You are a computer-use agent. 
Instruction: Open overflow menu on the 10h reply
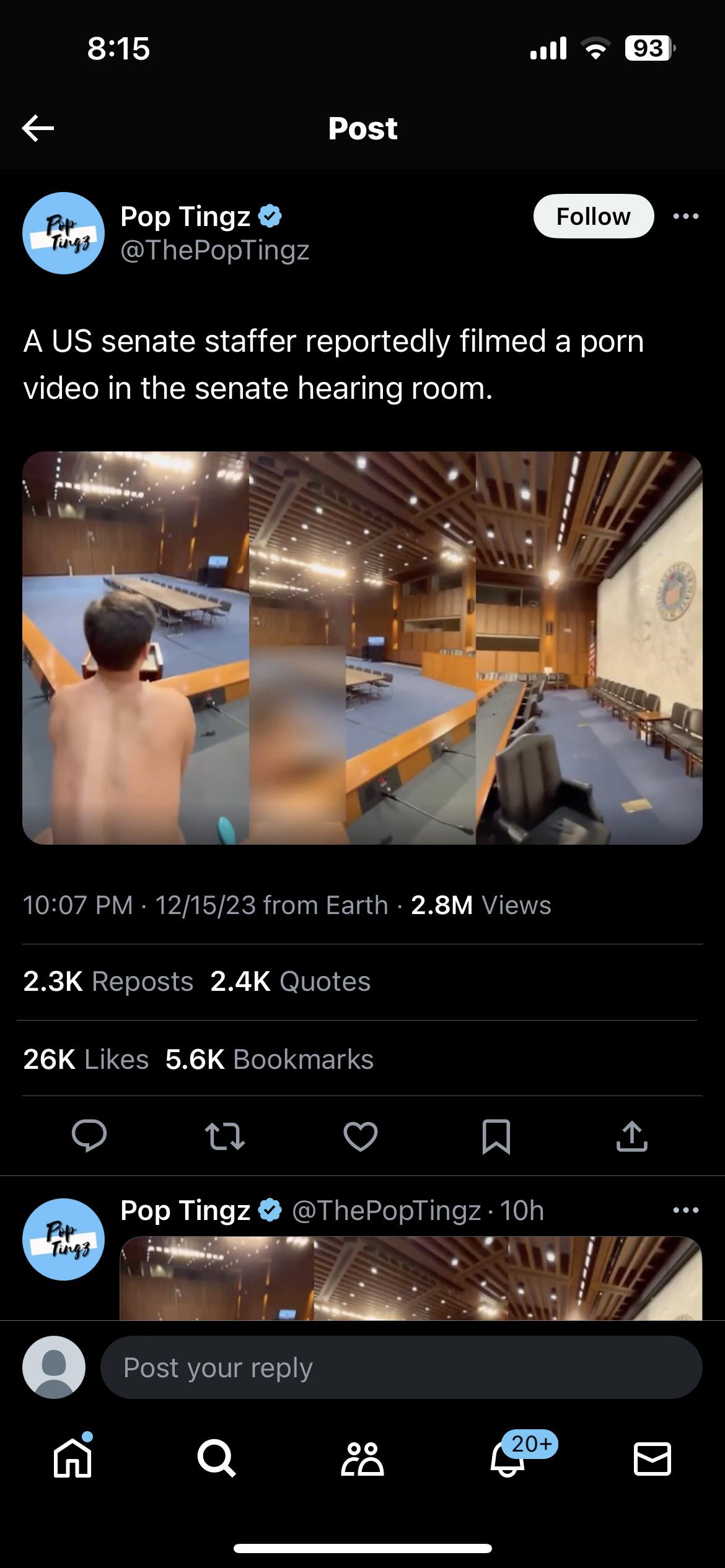coord(685,1209)
